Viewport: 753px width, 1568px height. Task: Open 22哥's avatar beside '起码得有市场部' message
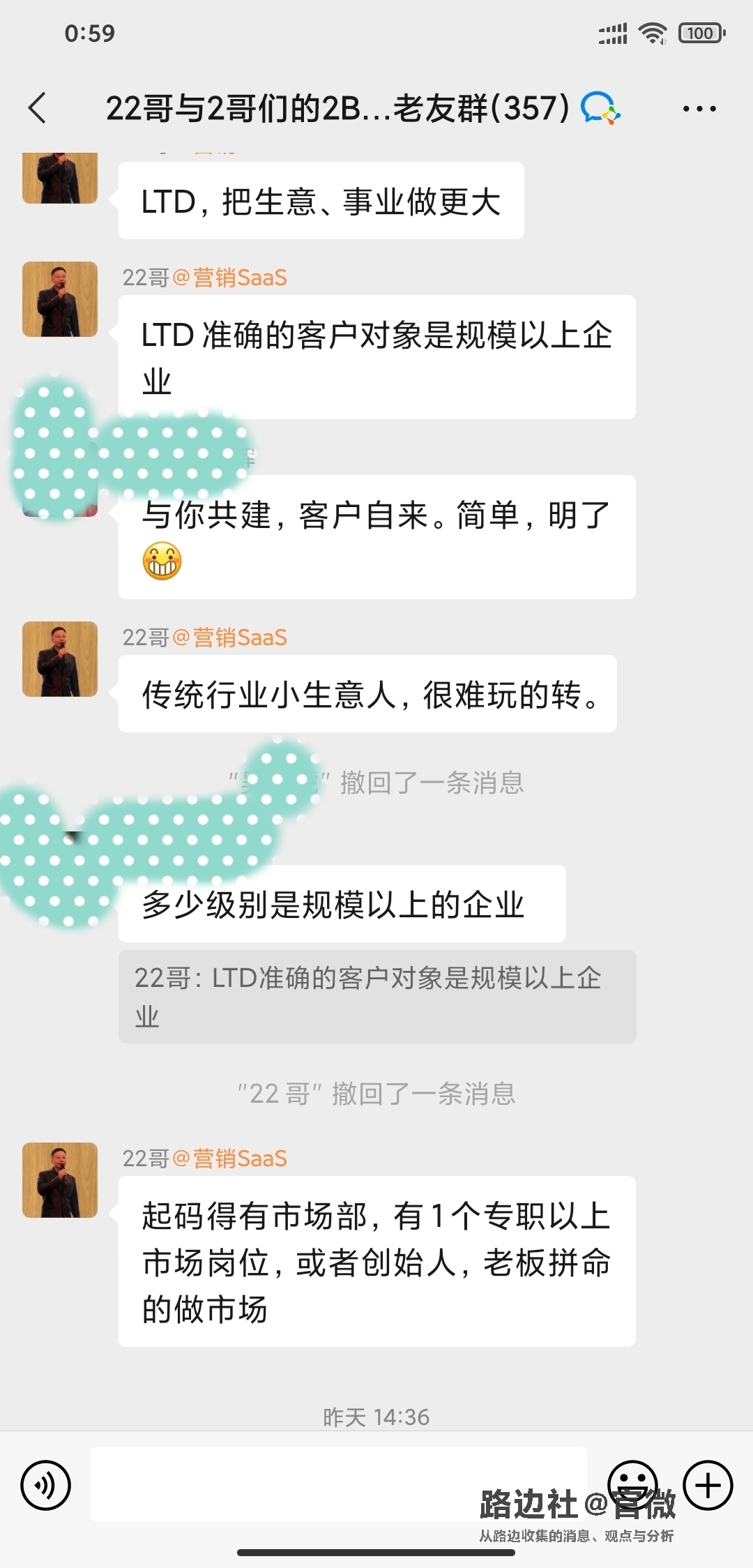60,1180
